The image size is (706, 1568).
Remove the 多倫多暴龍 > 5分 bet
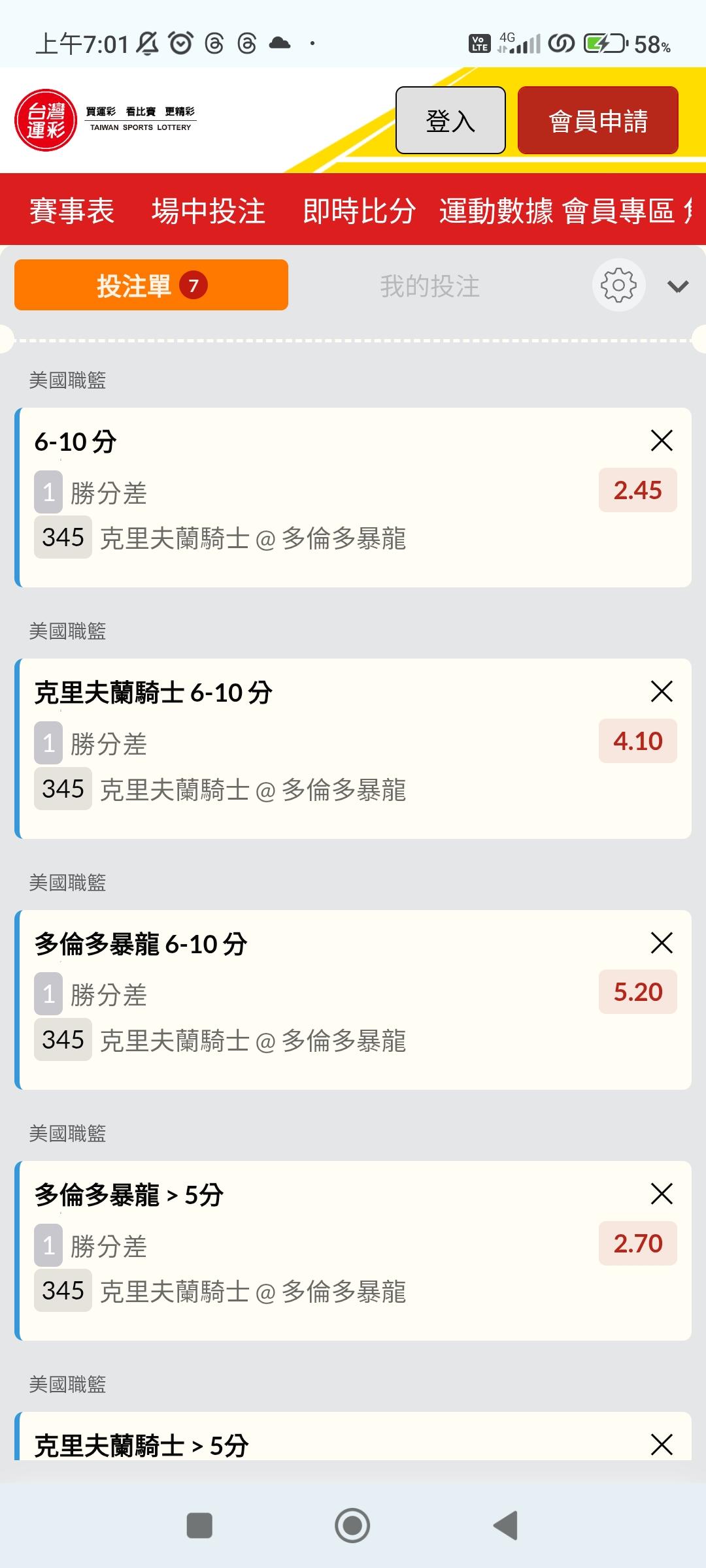[662, 1194]
